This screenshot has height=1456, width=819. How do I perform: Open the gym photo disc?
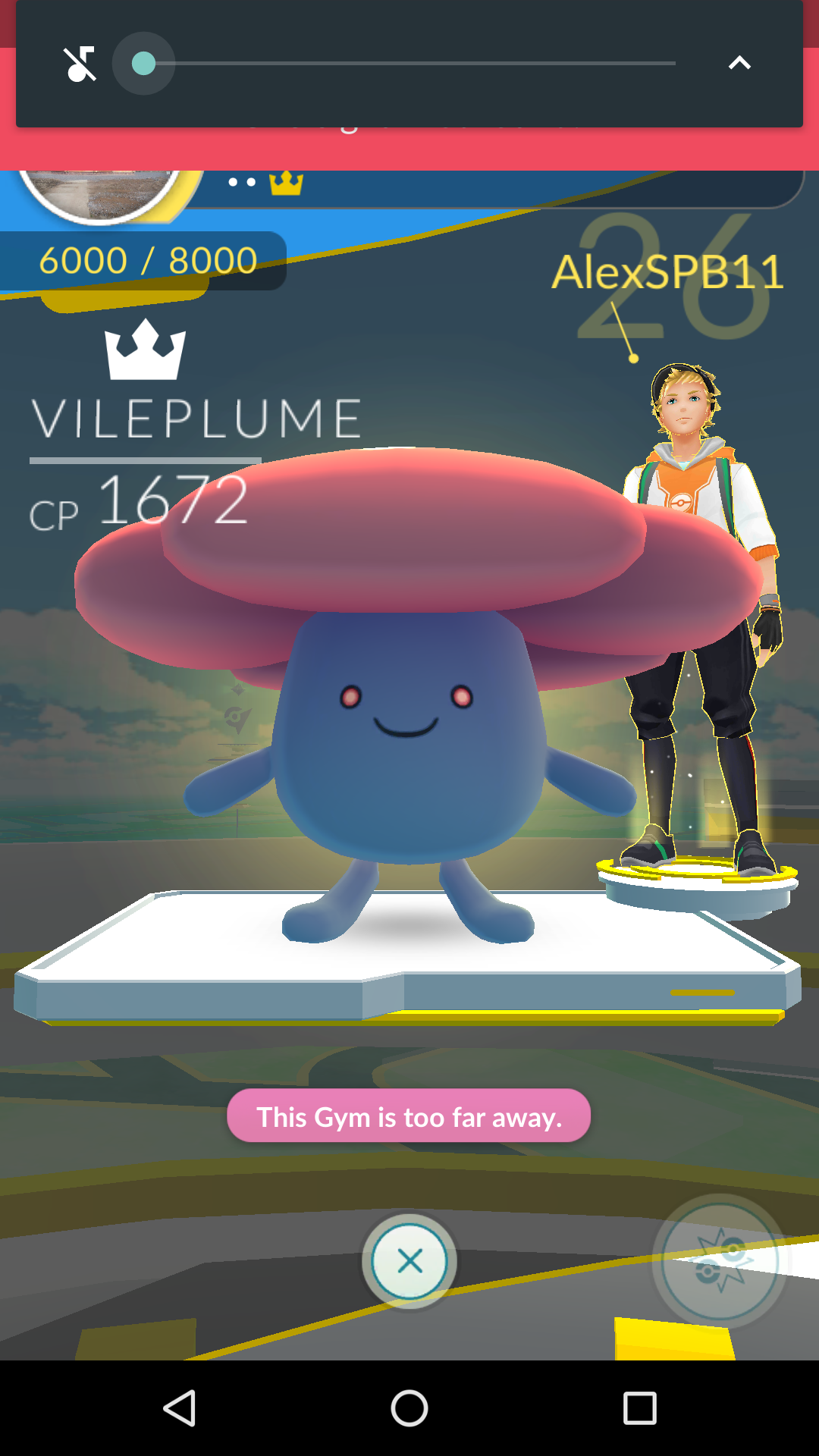[x=99, y=193]
